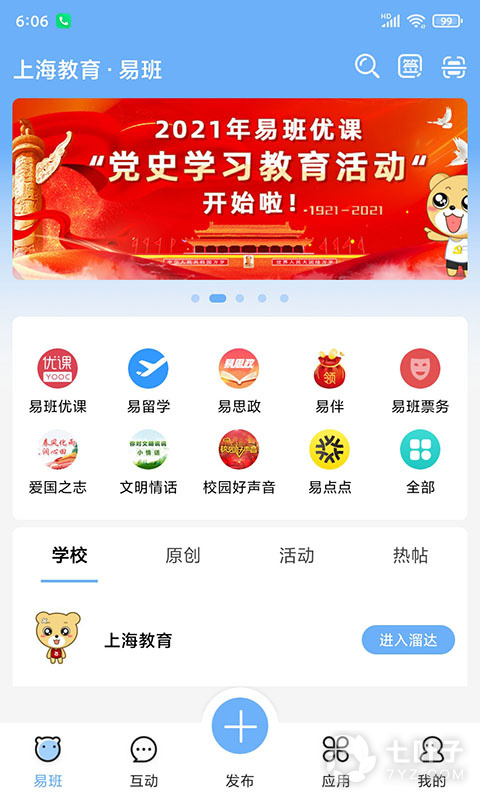
Task: Tap the 发布 plus button
Action: pos(240,726)
